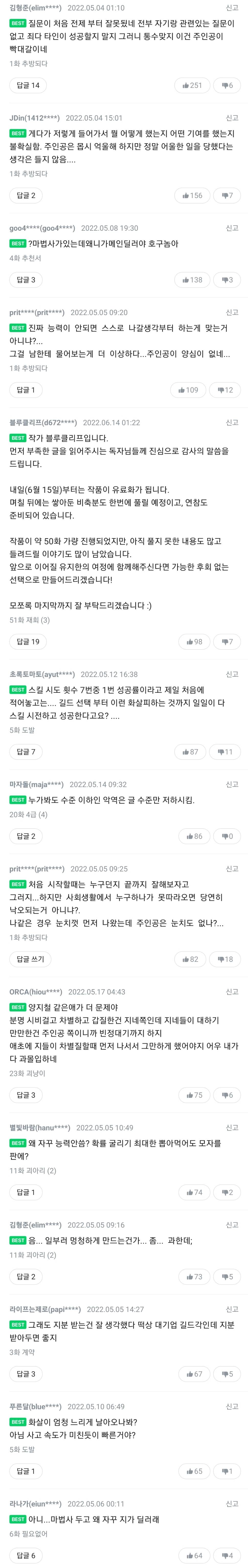
Task: Open the 답글 6 replies on 라나가's comment
Action: pos(26,1555)
